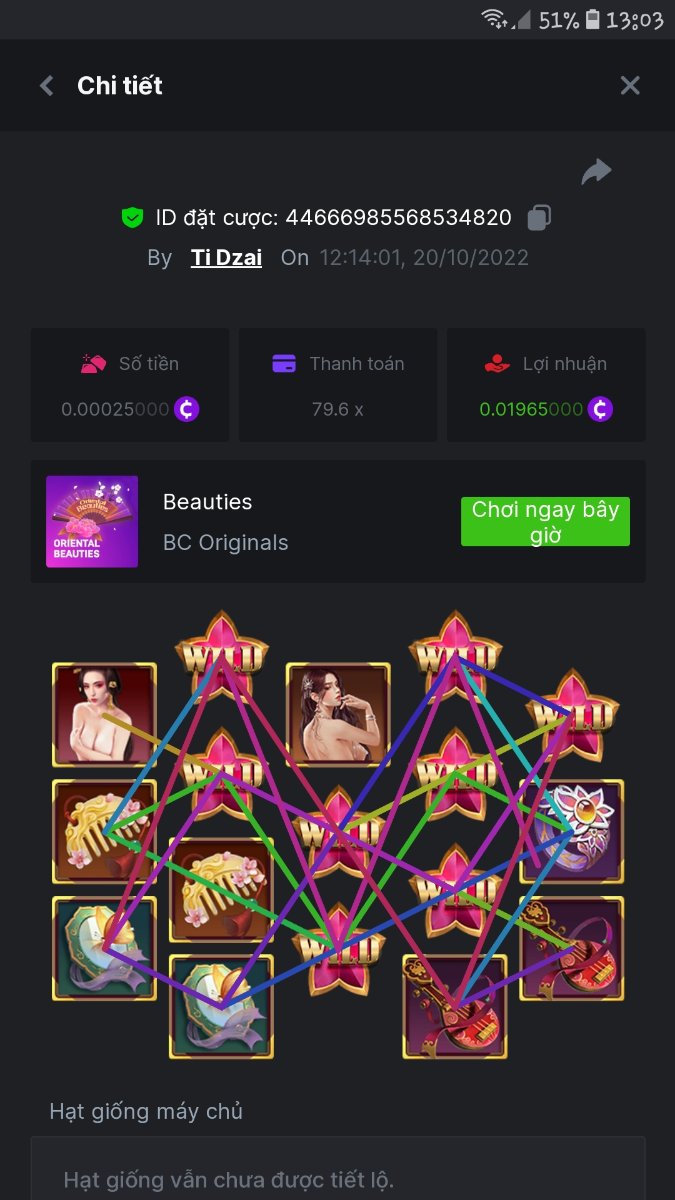Image resolution: width=675 pixels, height=1200 pixels.
Task: Go back from Chi tiết screen
Action: (x=46, y=86)
